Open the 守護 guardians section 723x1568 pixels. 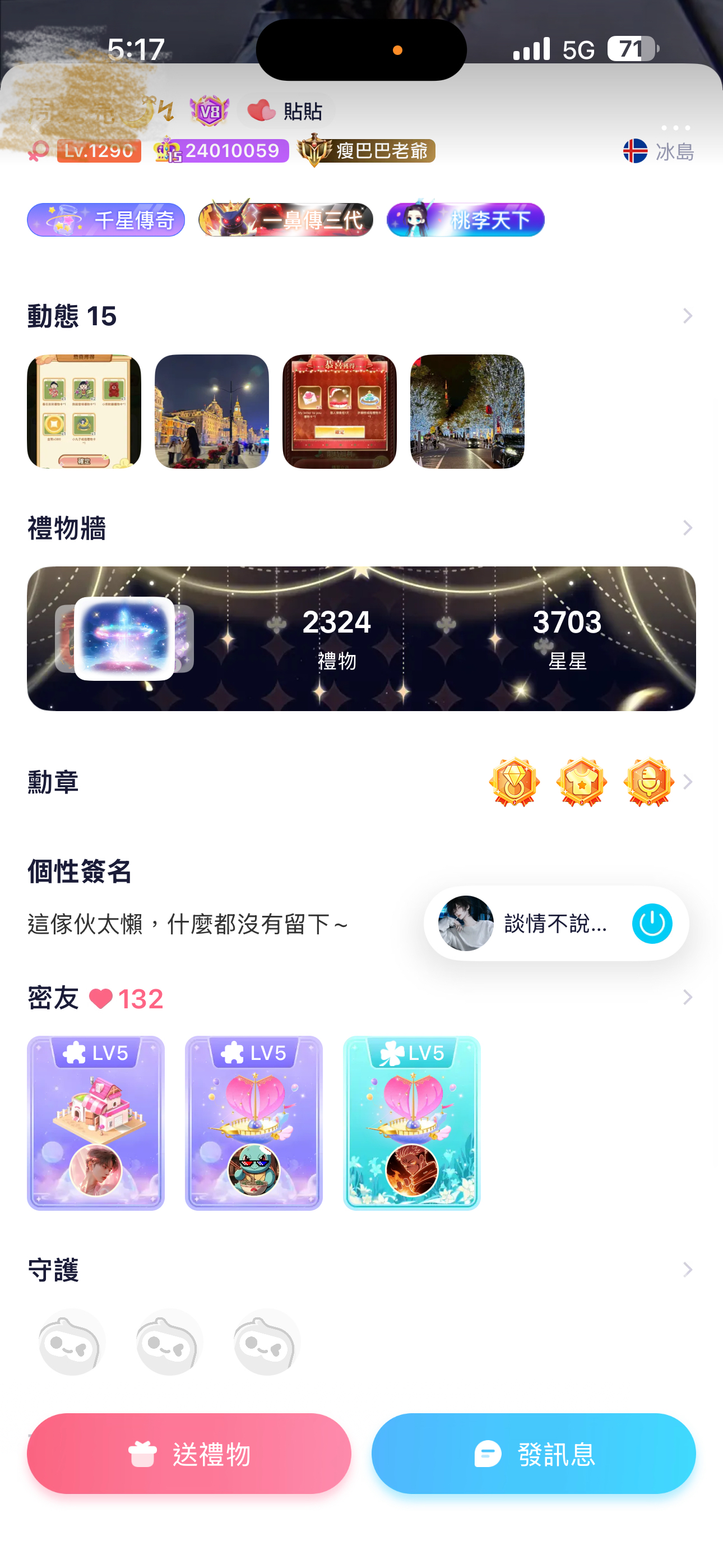click(x=687, y=1270)
